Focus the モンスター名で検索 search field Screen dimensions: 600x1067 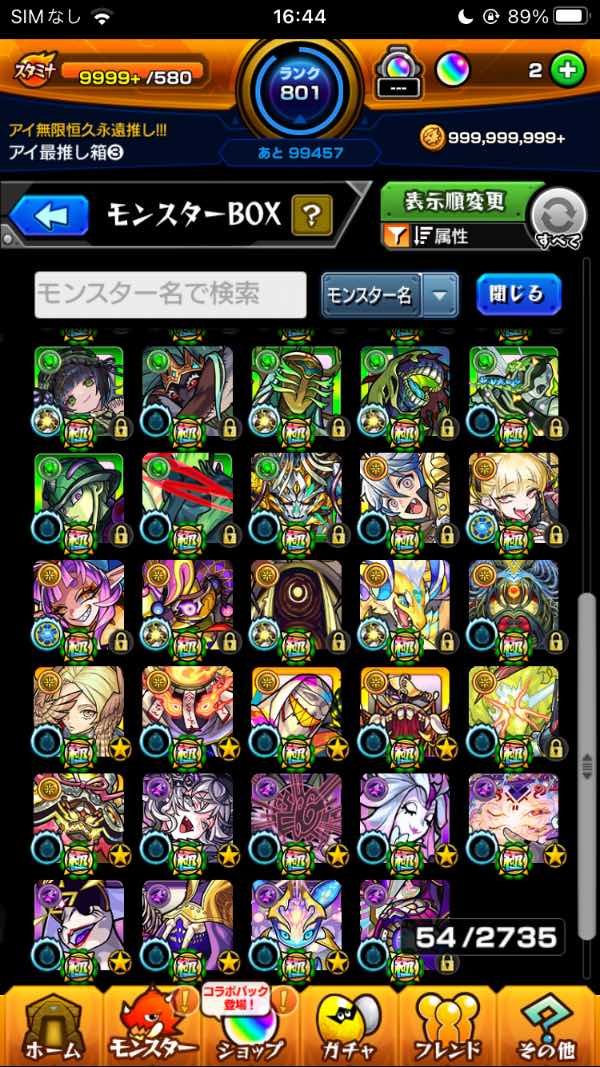(x=170, y=294)
